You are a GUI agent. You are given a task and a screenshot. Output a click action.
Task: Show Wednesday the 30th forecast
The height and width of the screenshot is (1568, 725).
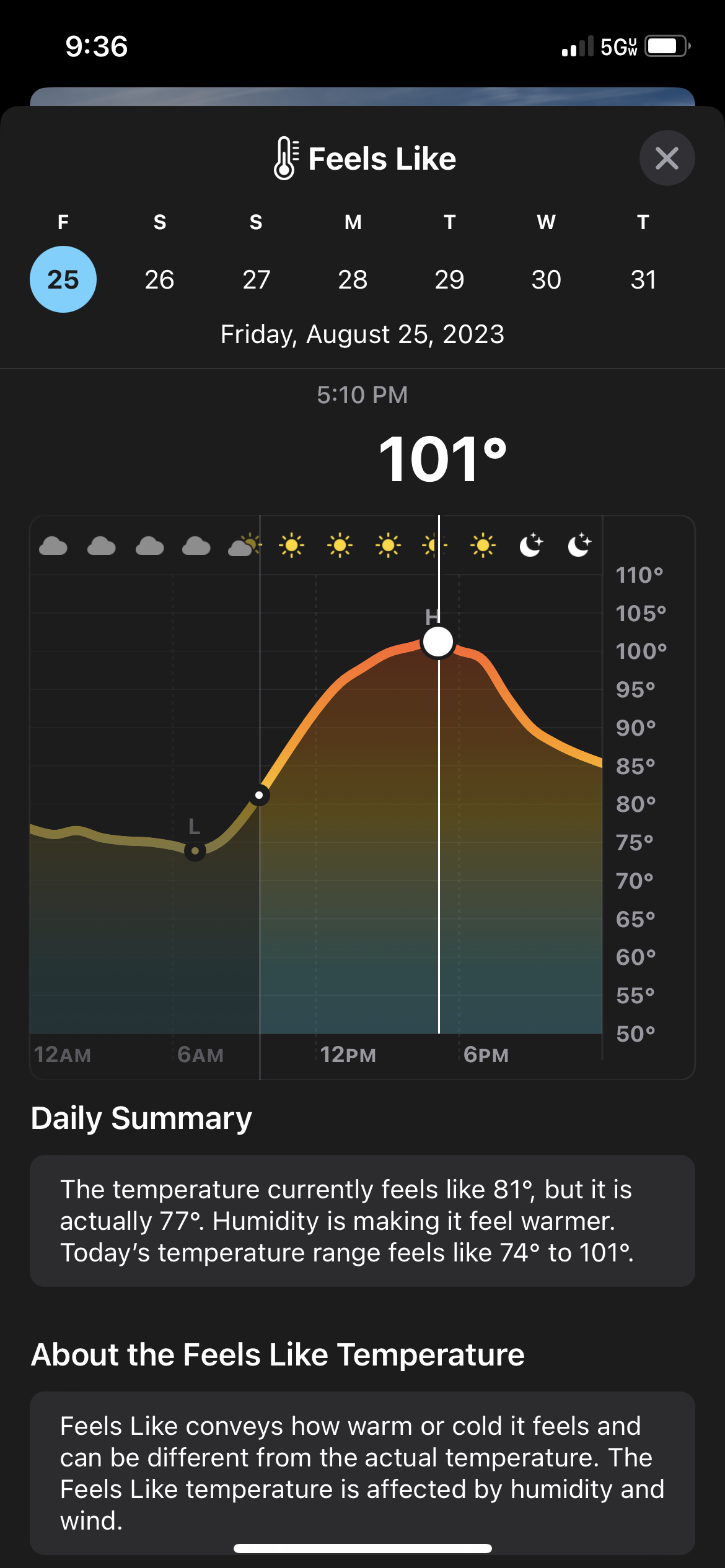coord(547,279)
